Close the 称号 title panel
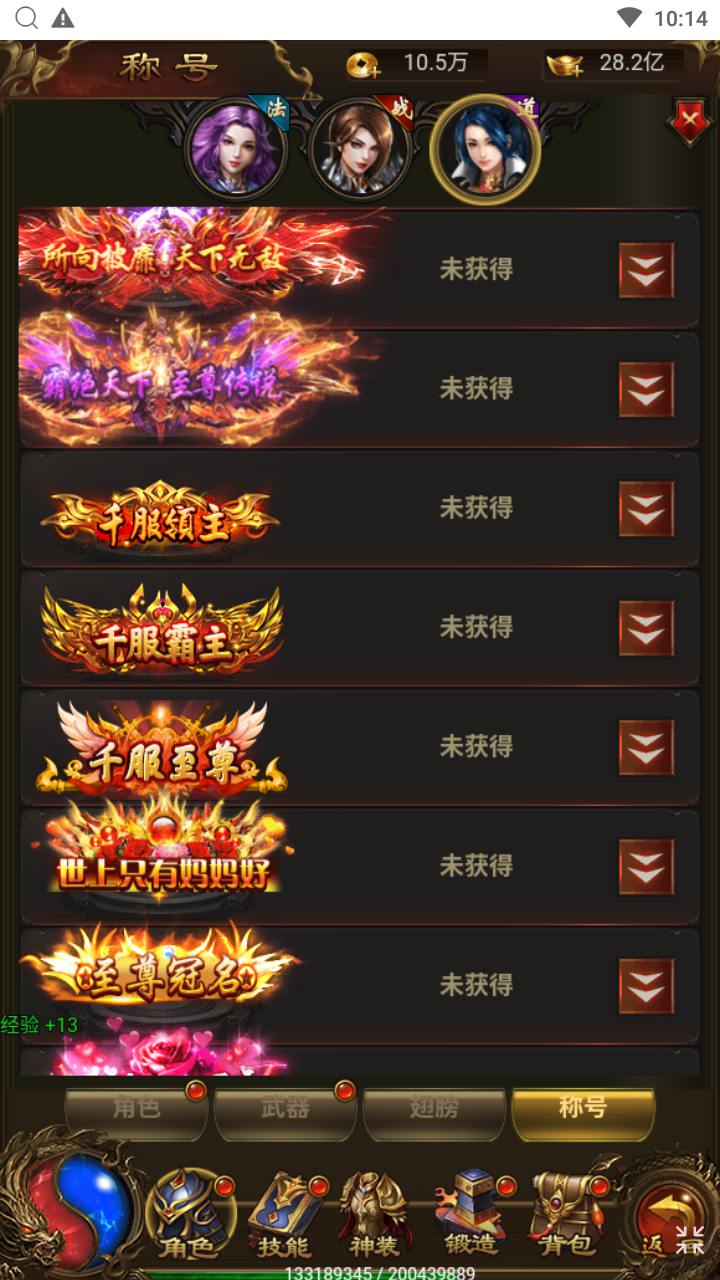The image size is (720, 1280). point(690,122)
